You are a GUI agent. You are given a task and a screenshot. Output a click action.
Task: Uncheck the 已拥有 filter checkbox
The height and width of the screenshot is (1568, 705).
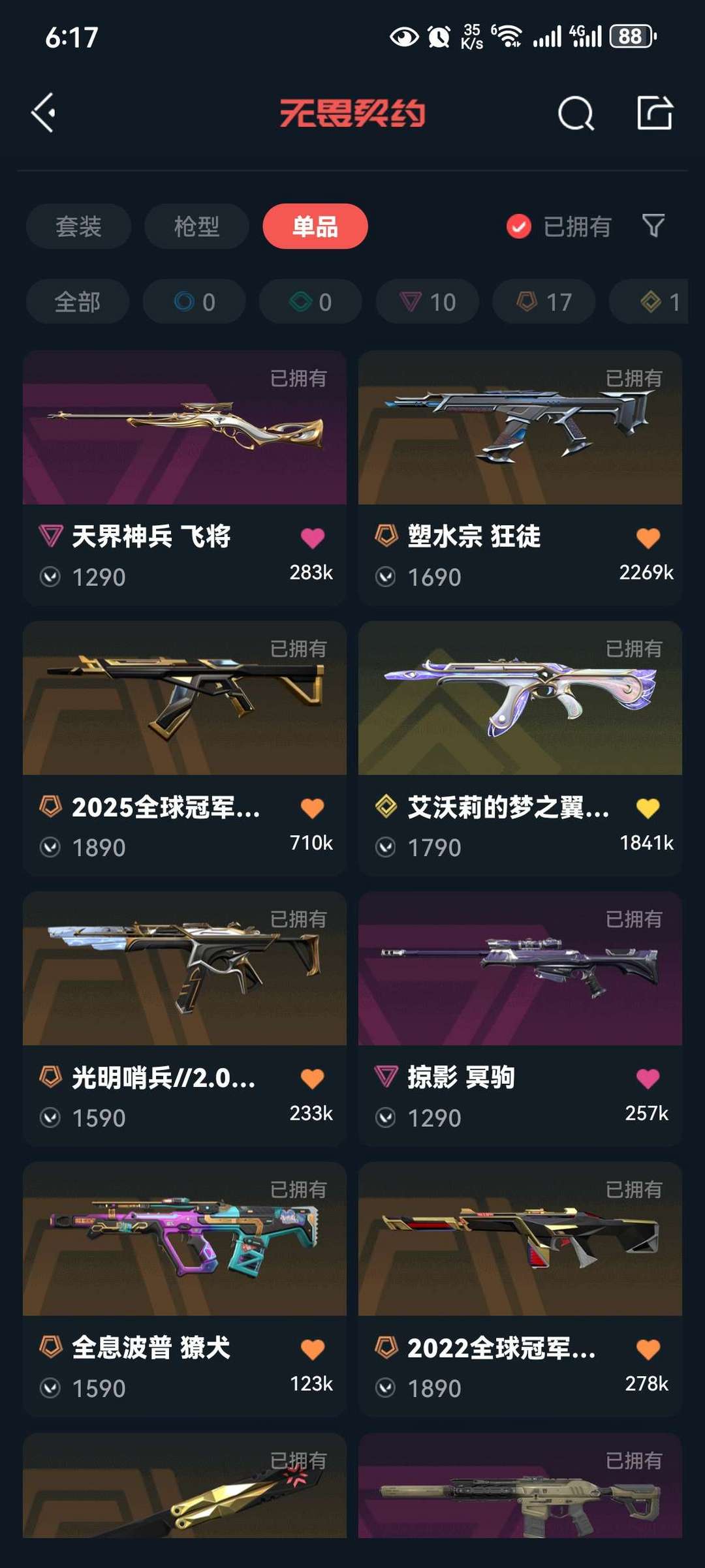point(519,227)
